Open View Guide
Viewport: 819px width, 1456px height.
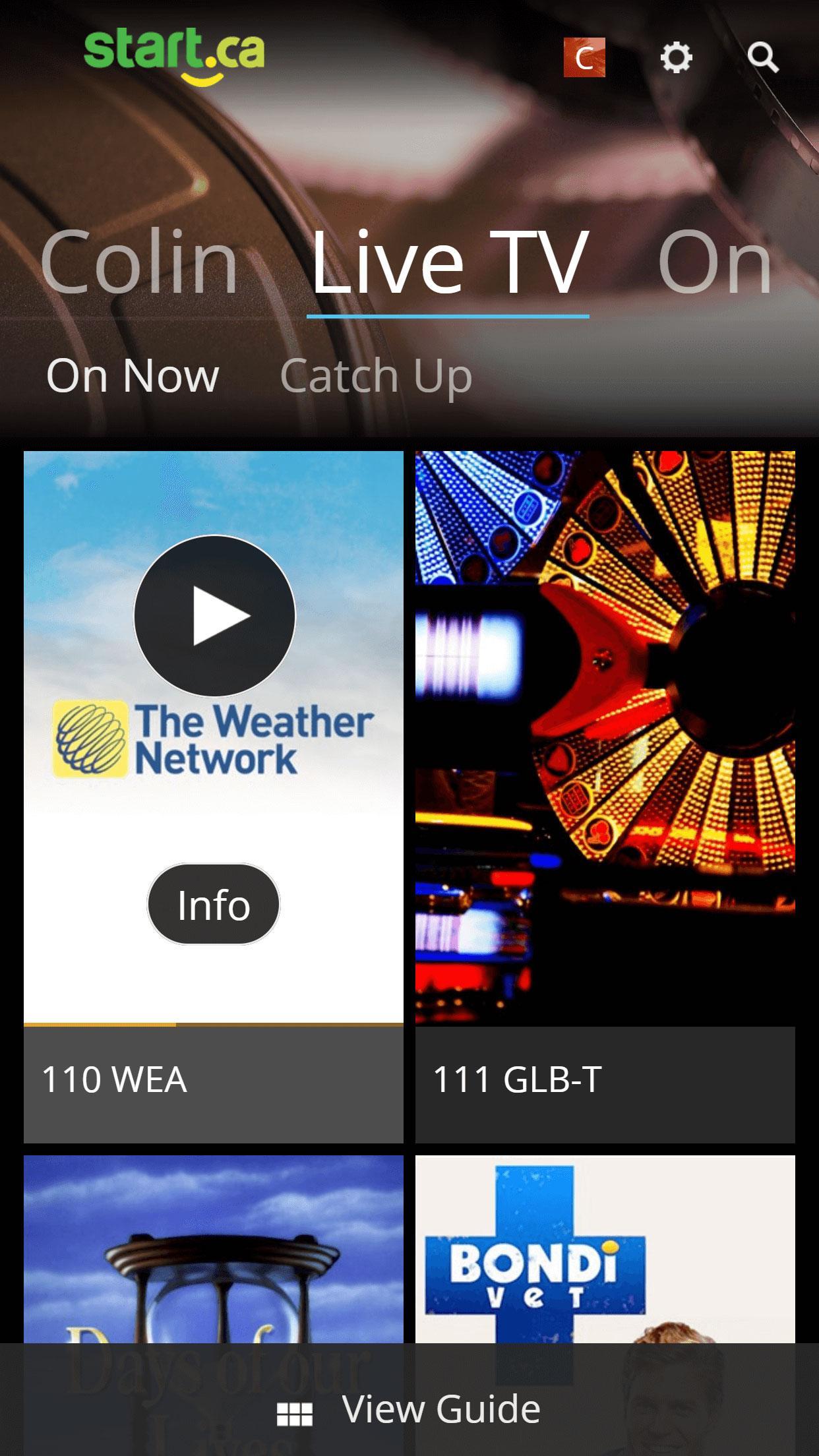pyautogui.click(x=409, y=1410)
